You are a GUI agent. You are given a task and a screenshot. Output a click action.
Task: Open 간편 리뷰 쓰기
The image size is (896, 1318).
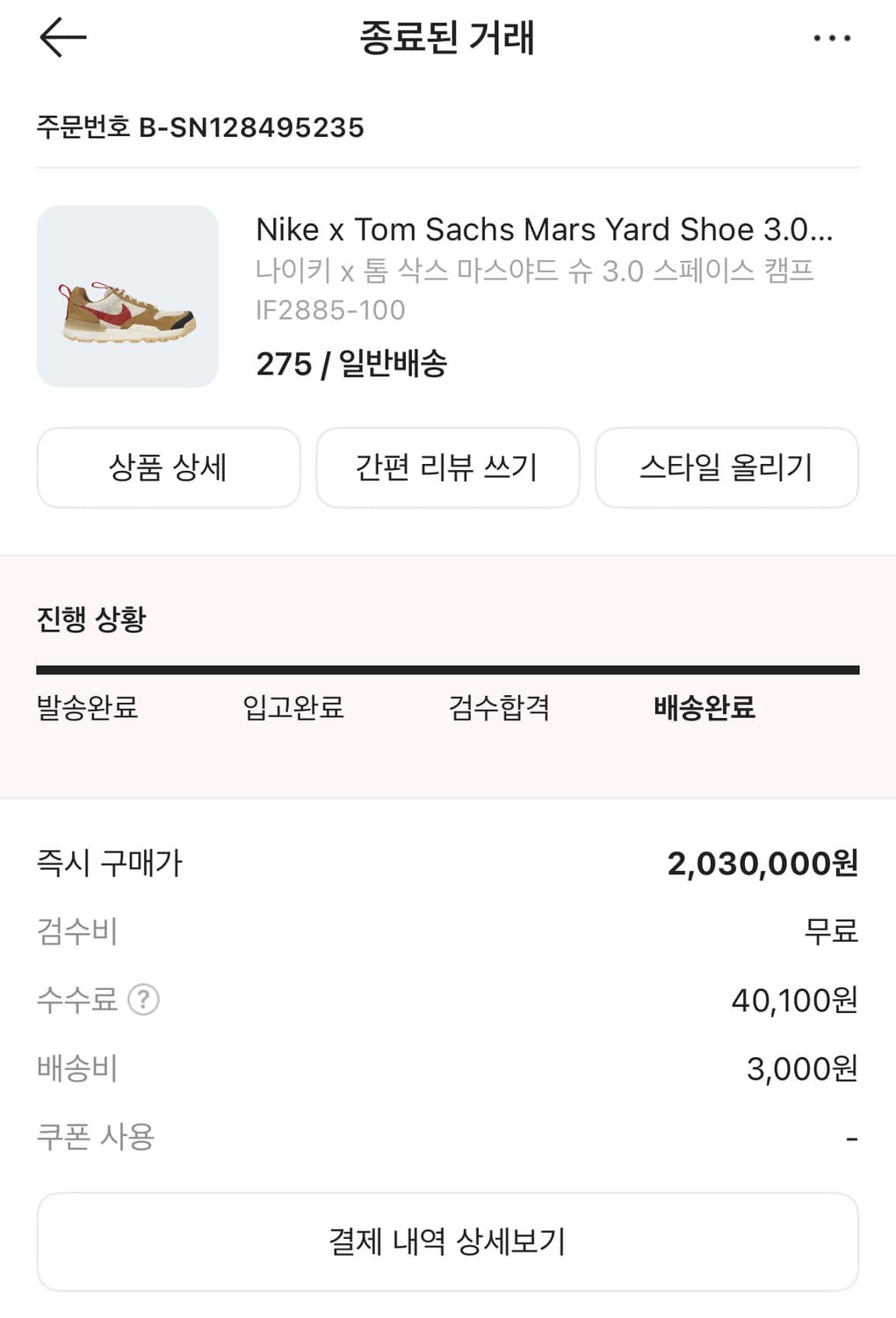[x=448, y=467]
